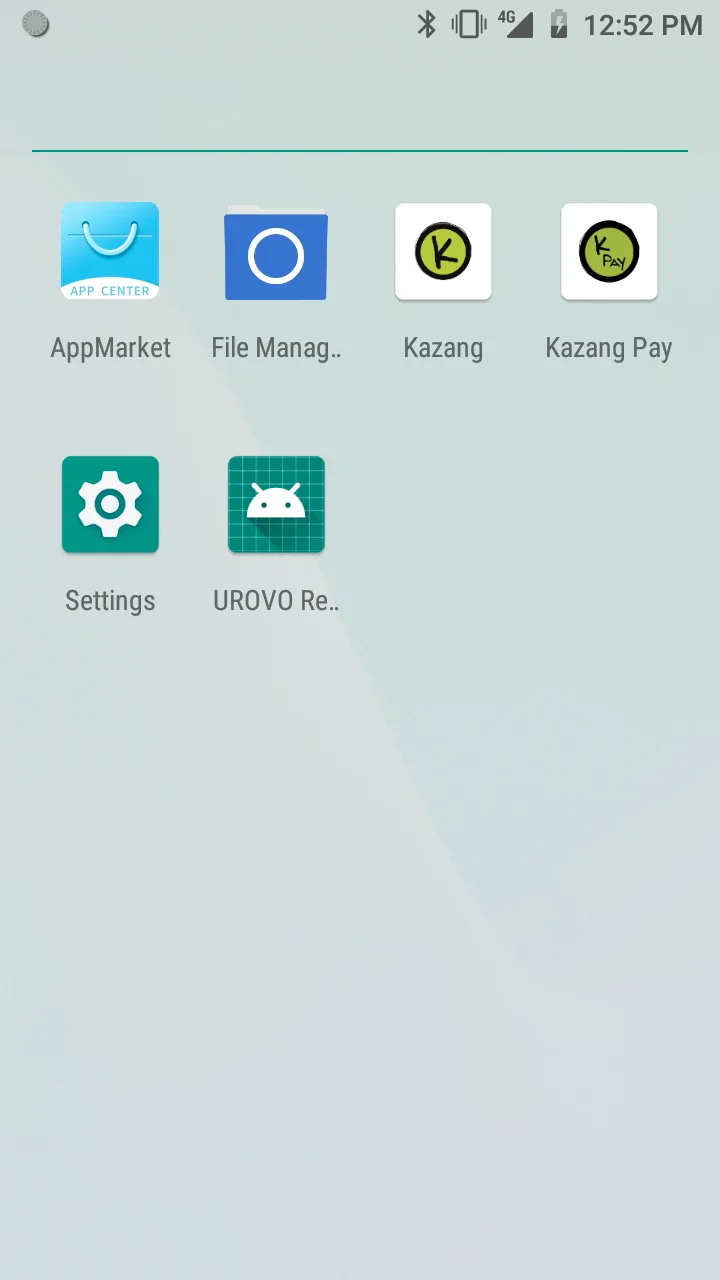Launch File Manager
The height and width of the screenshot is (1280, 720).
coord(276,254)
